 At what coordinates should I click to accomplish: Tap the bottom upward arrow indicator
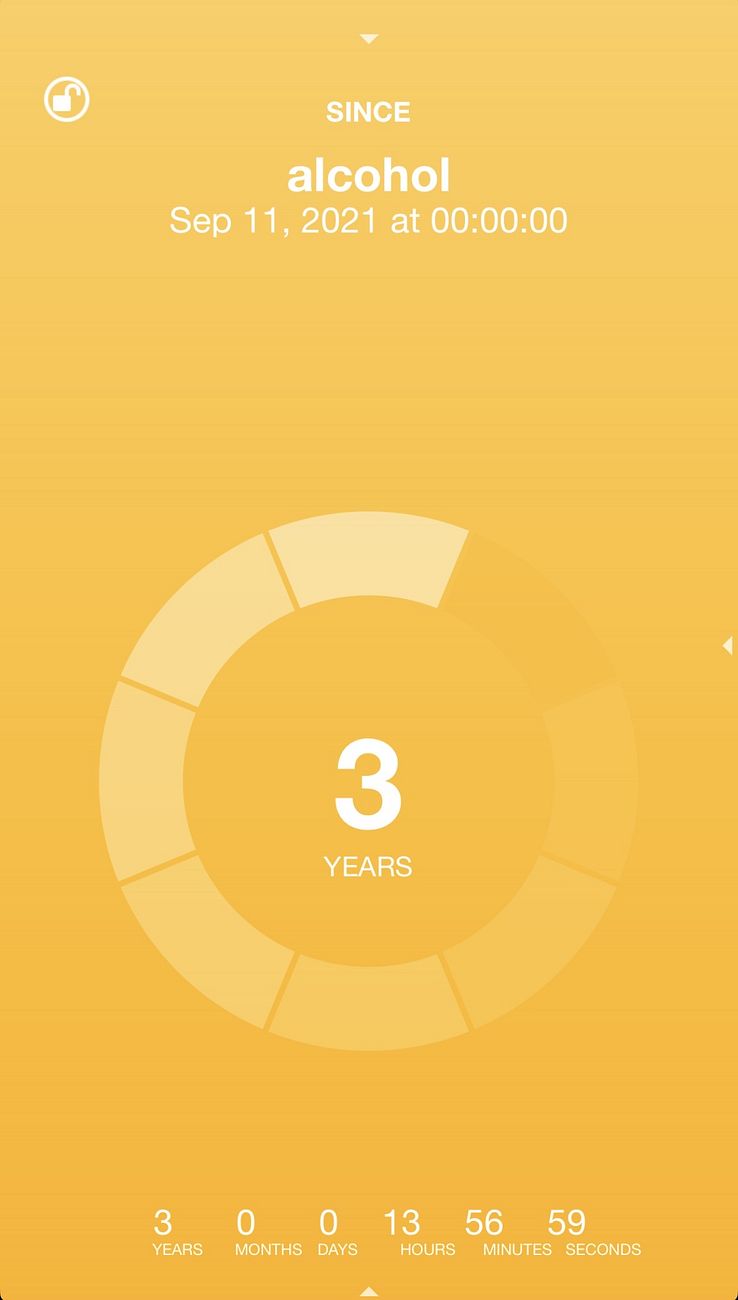pyautogui.click(x=369, y=1291)
